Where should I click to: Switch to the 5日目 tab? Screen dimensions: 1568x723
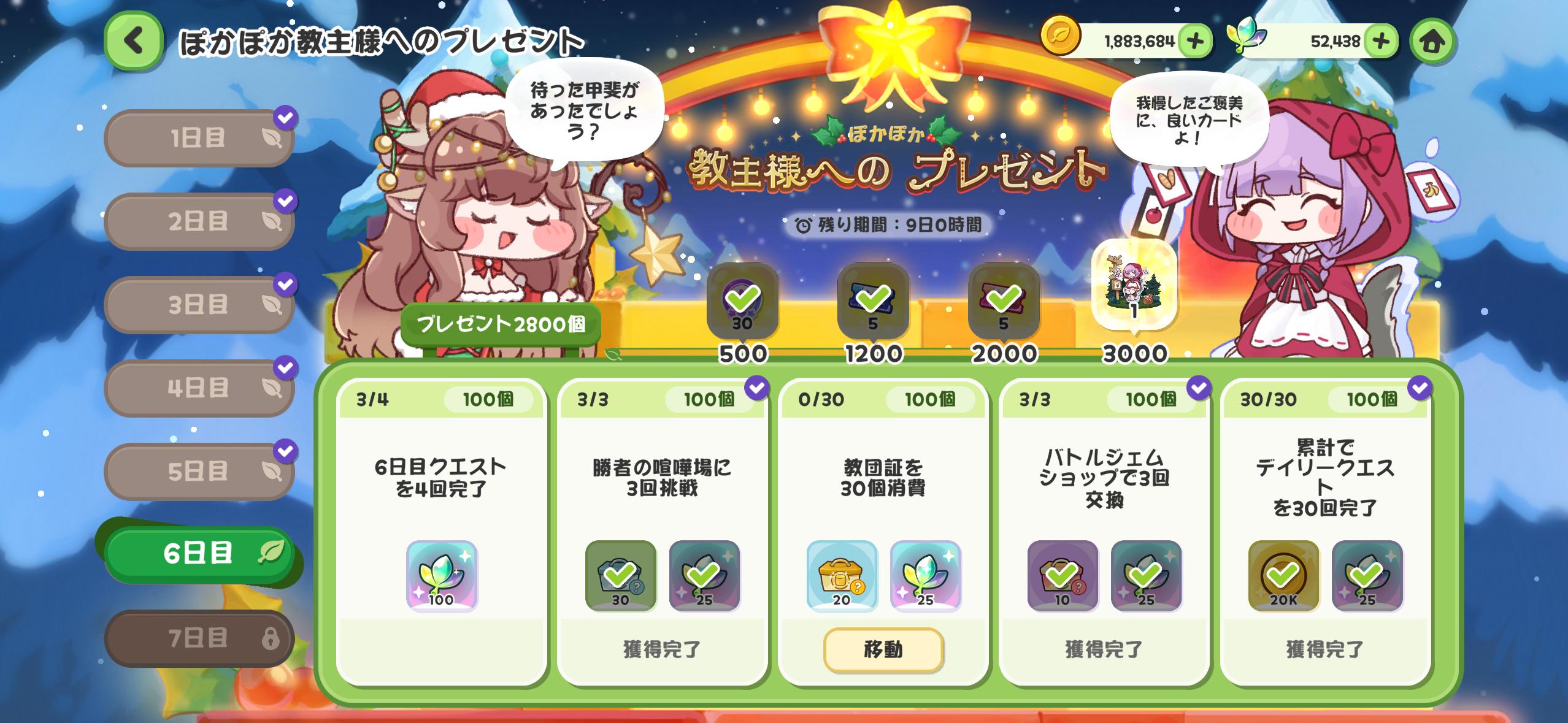tap(198, 472)
